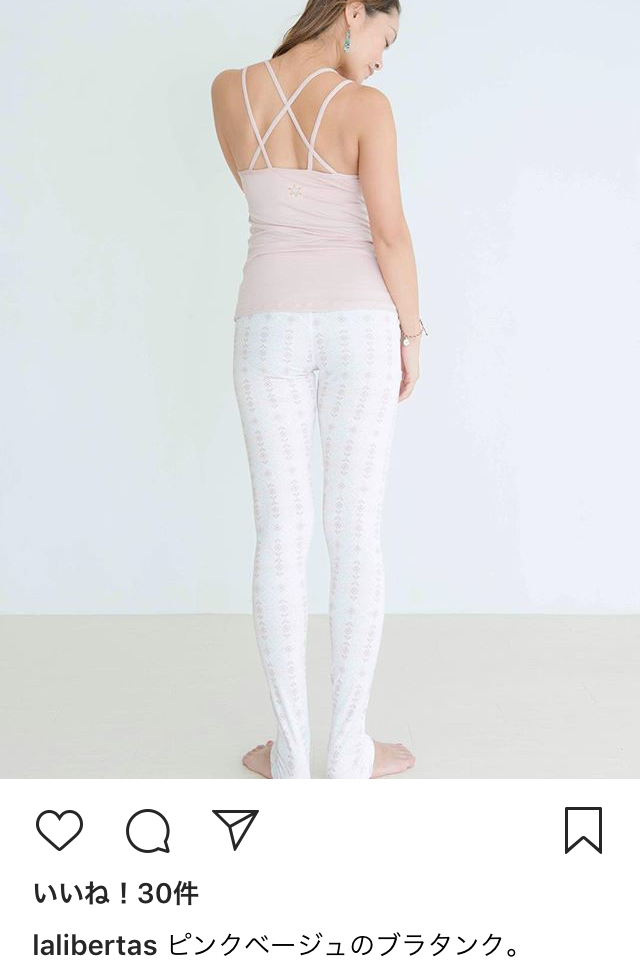Screen dimensions: 640x967
Task: Save the post with the bookmark icon
Action: coord(583,830)
